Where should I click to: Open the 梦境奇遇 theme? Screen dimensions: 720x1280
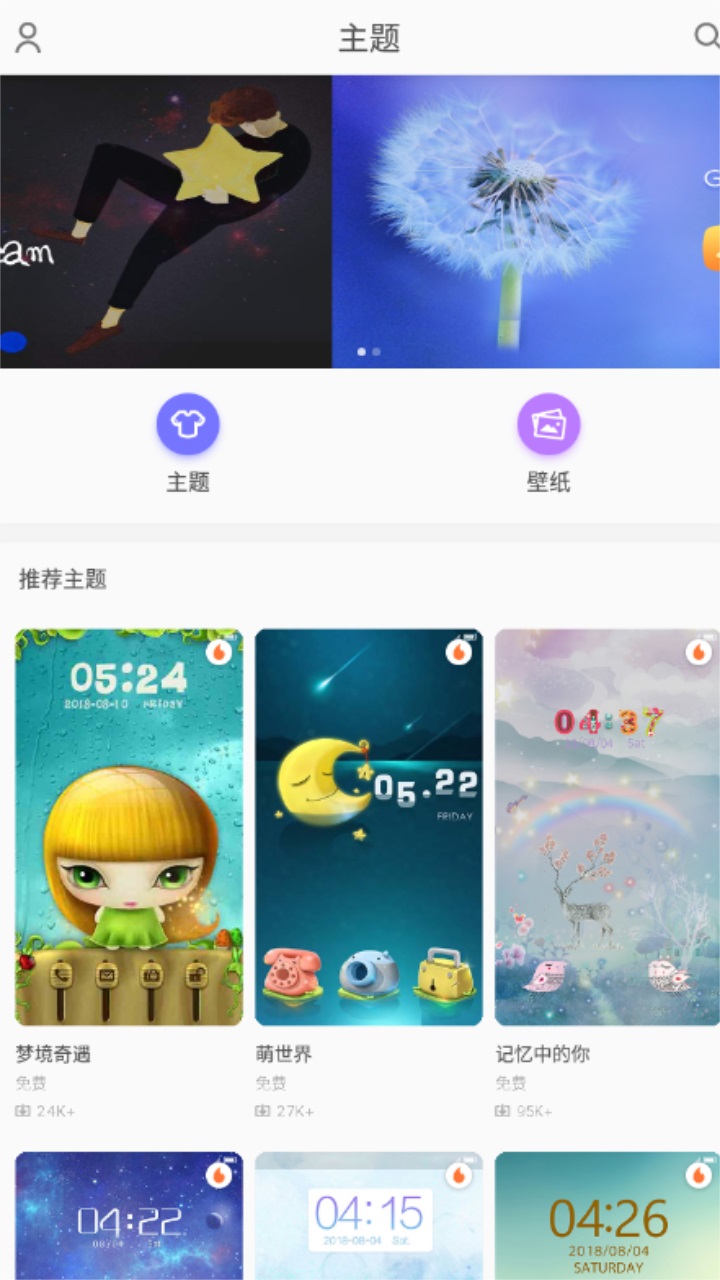(x=129, y=827)
